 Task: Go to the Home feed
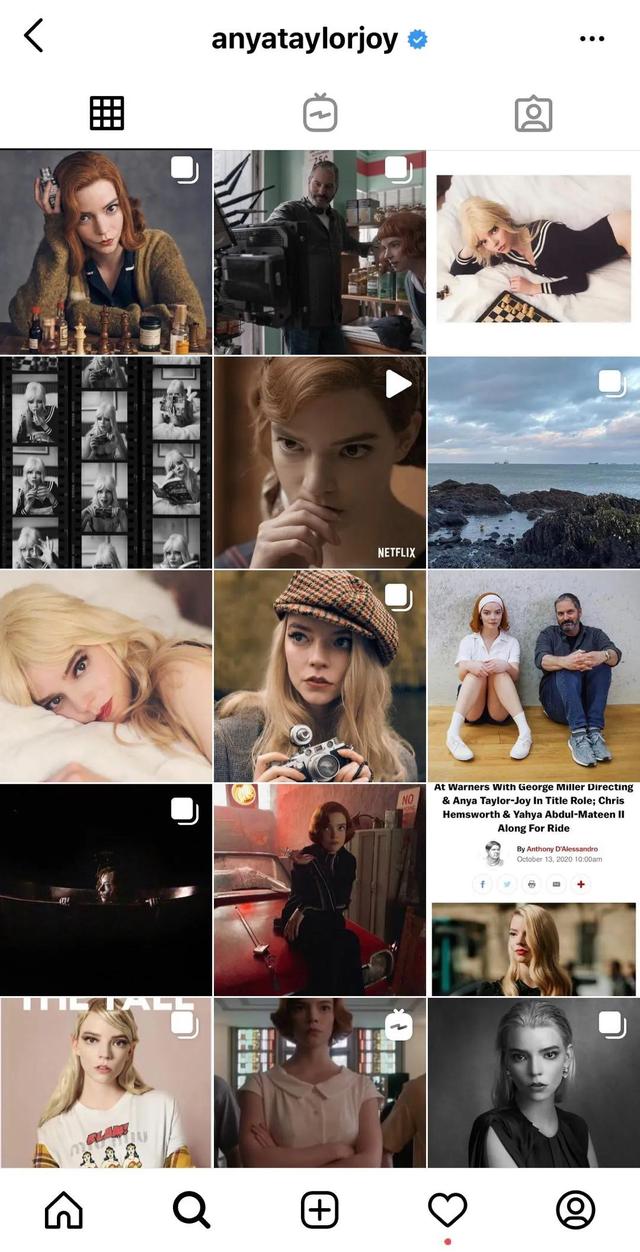pyautogui.click(x=64, y=1209)
